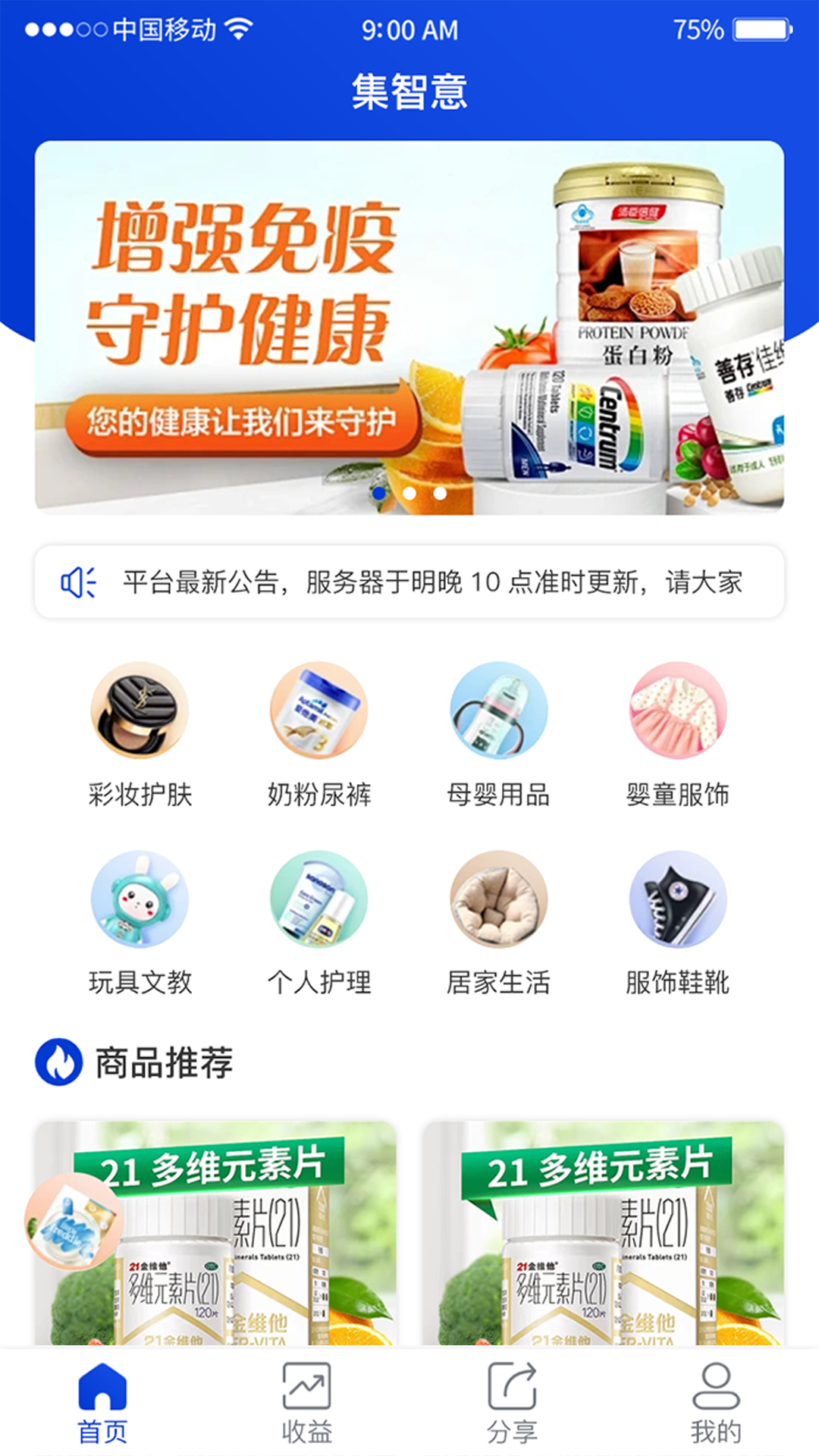Jump to the third banner slide dot
Screen dimensions: 819x1456
click(440, 493)
